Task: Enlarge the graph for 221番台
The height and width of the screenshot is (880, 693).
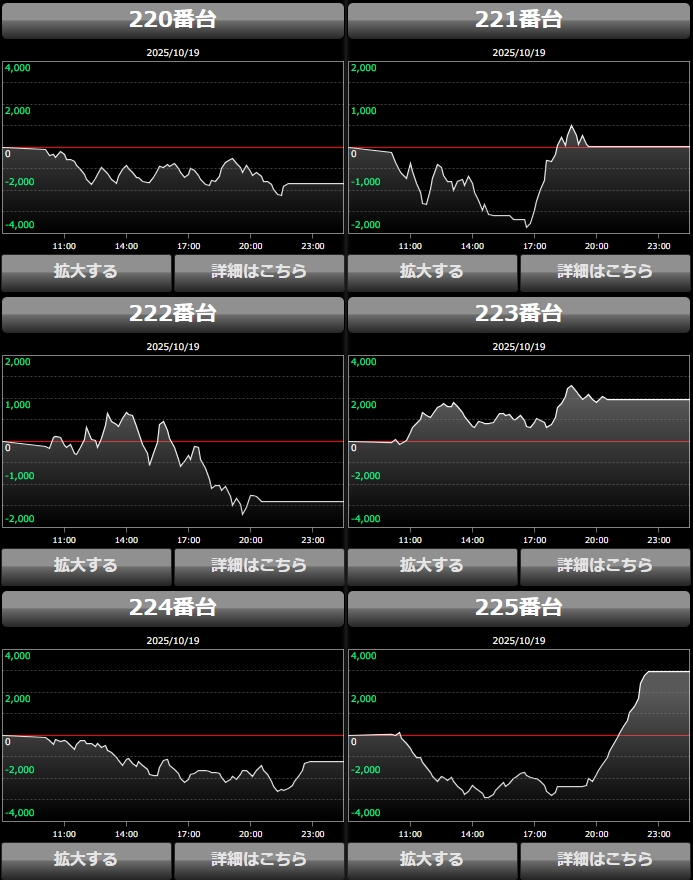Action: [432, 271]
